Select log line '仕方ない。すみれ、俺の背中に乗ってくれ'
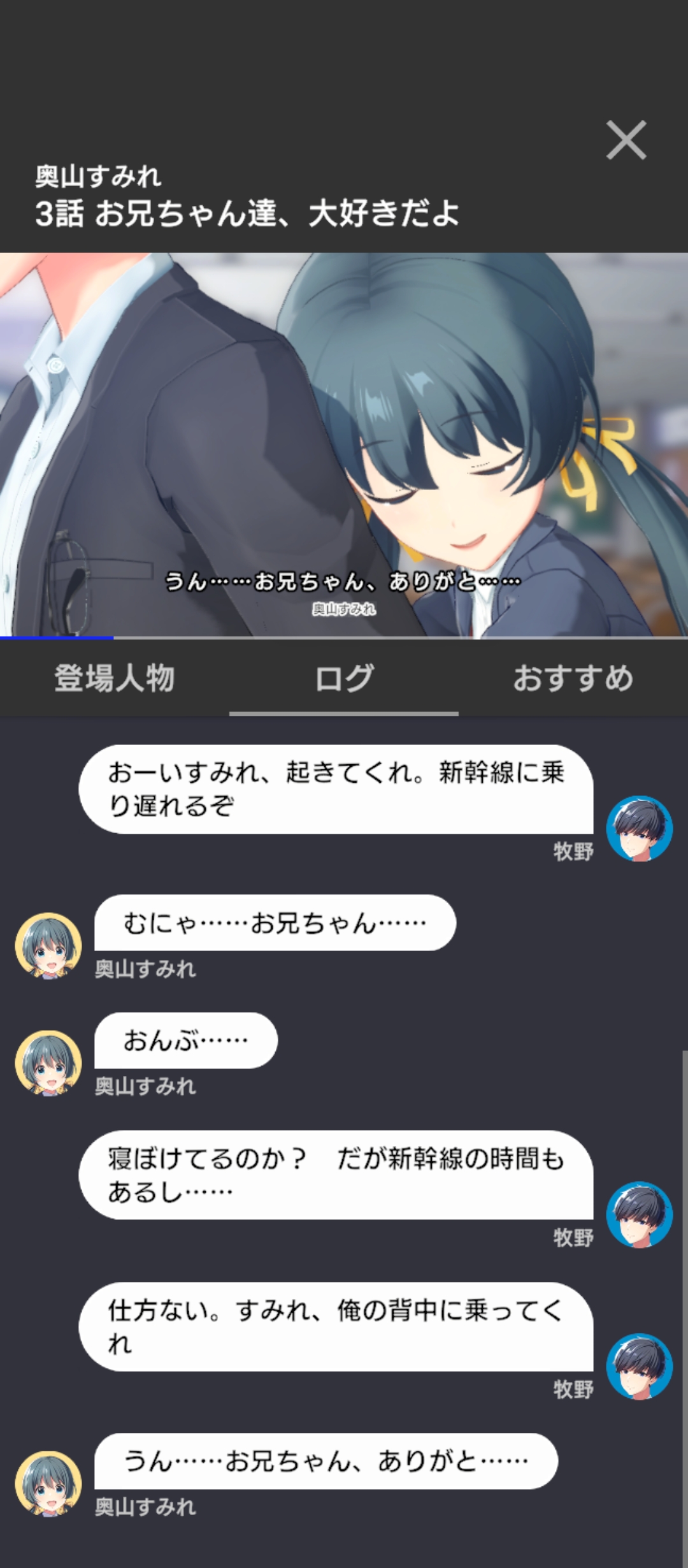 tap(336, 1326)
